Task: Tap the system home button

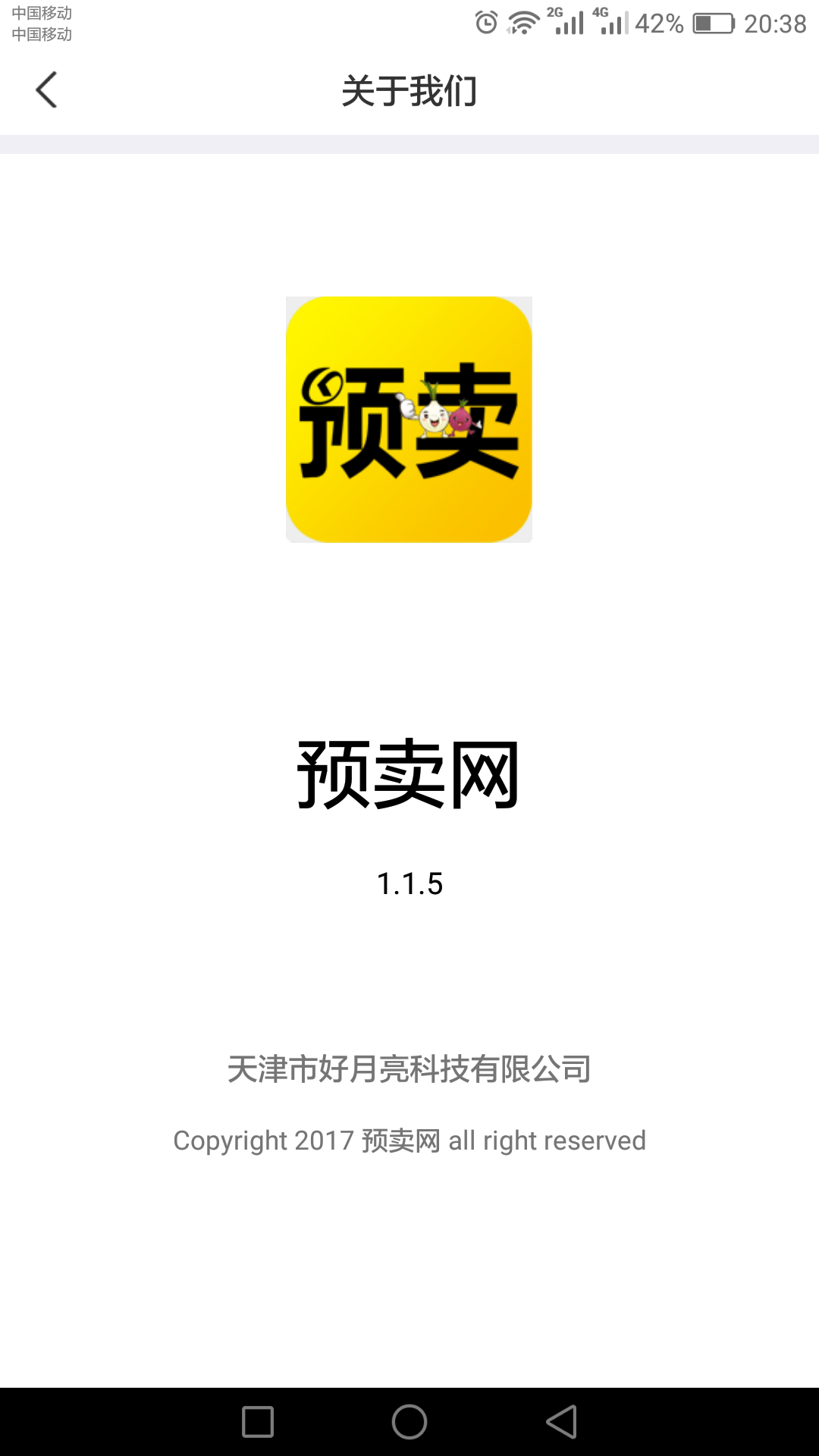Action: coord(409,1422)
